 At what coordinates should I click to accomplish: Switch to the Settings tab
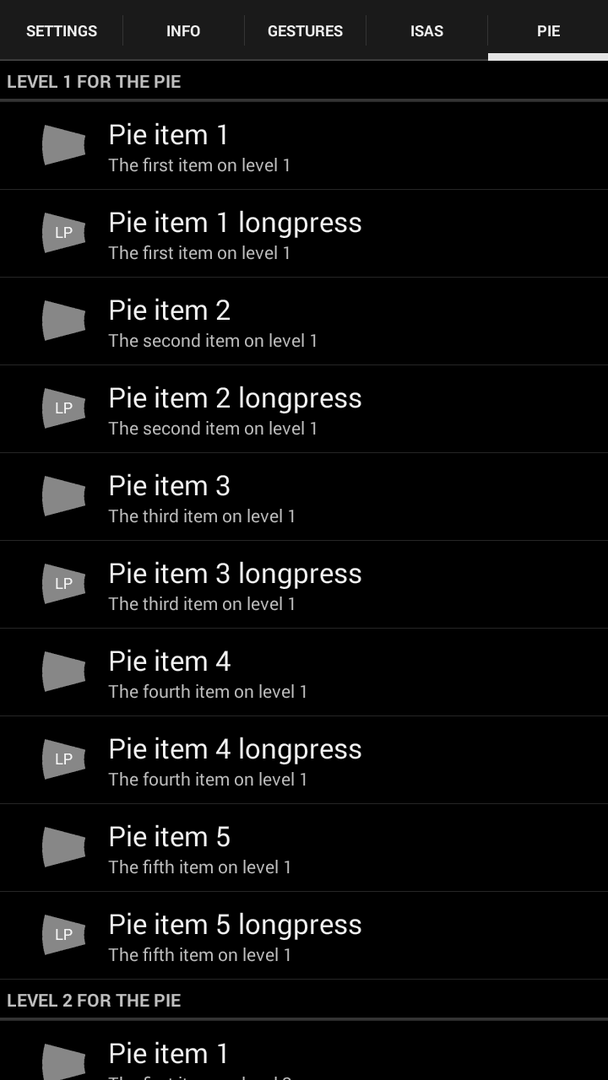click(61, 30)
